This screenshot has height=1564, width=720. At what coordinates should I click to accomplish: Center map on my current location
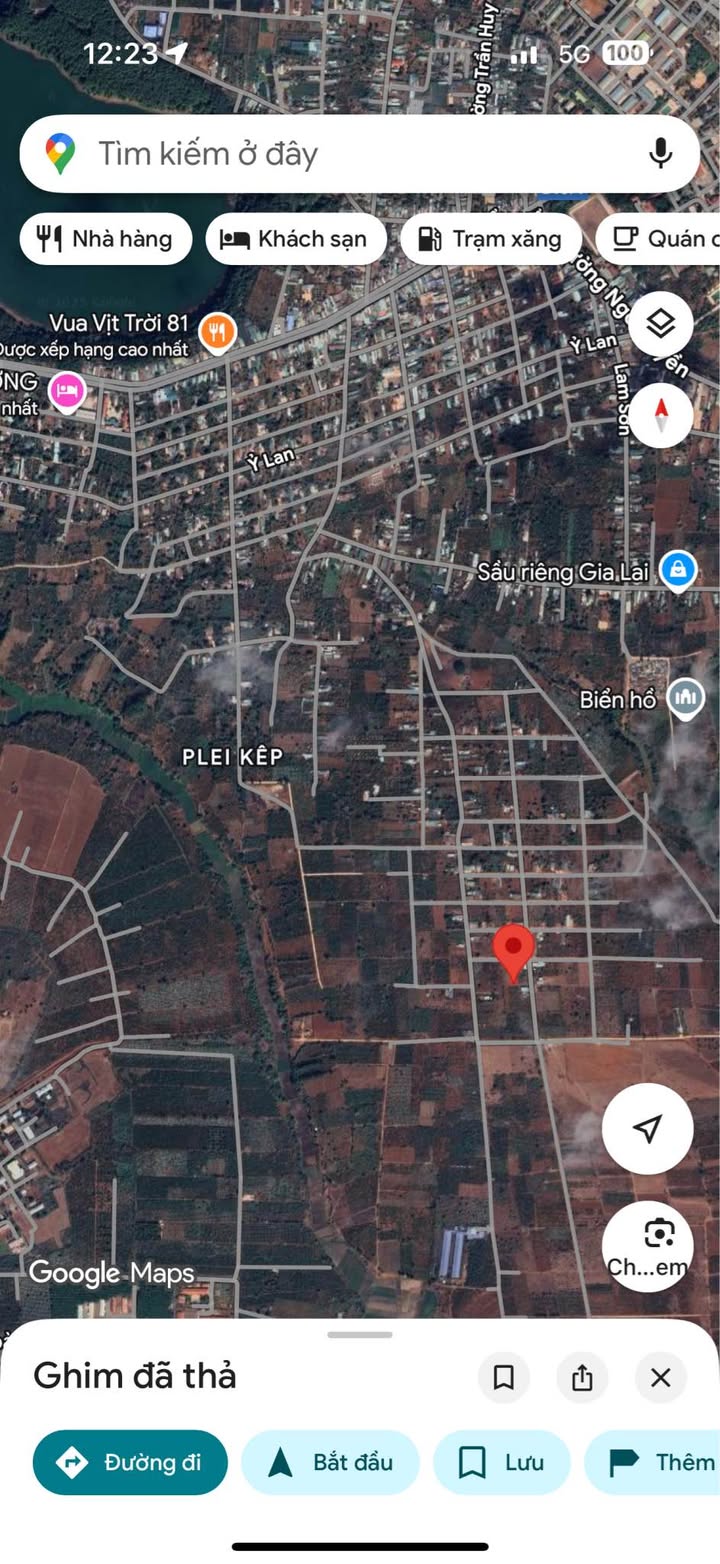pyautogui.click(x=648, y=1128)
